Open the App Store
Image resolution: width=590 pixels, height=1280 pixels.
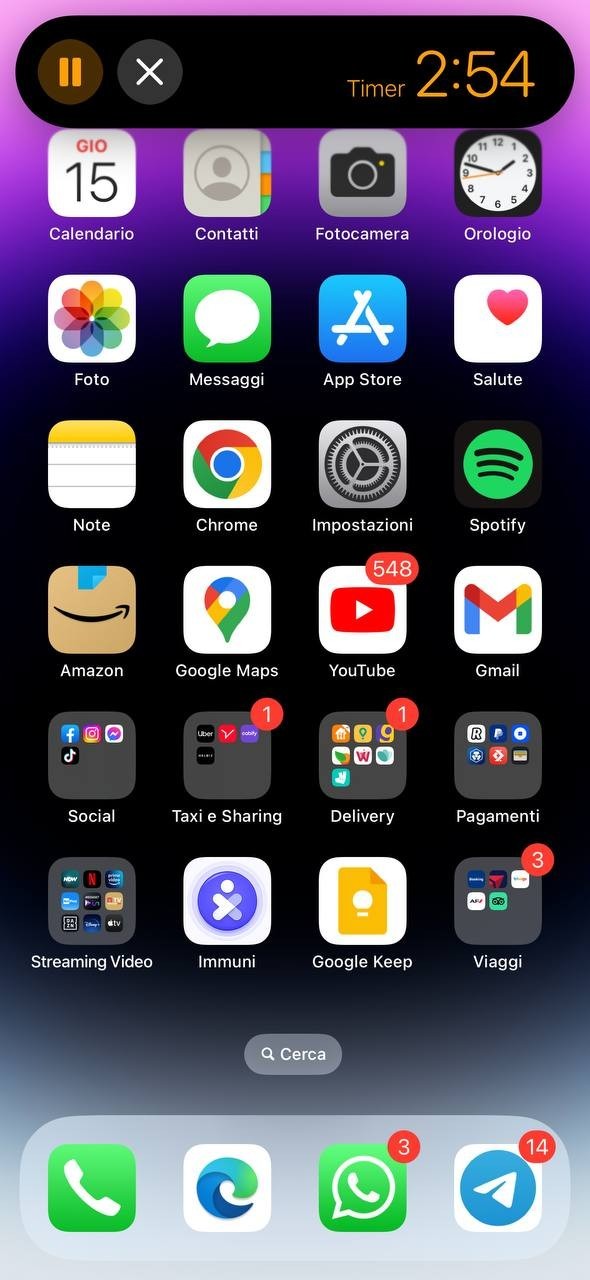tap(362, 319)
